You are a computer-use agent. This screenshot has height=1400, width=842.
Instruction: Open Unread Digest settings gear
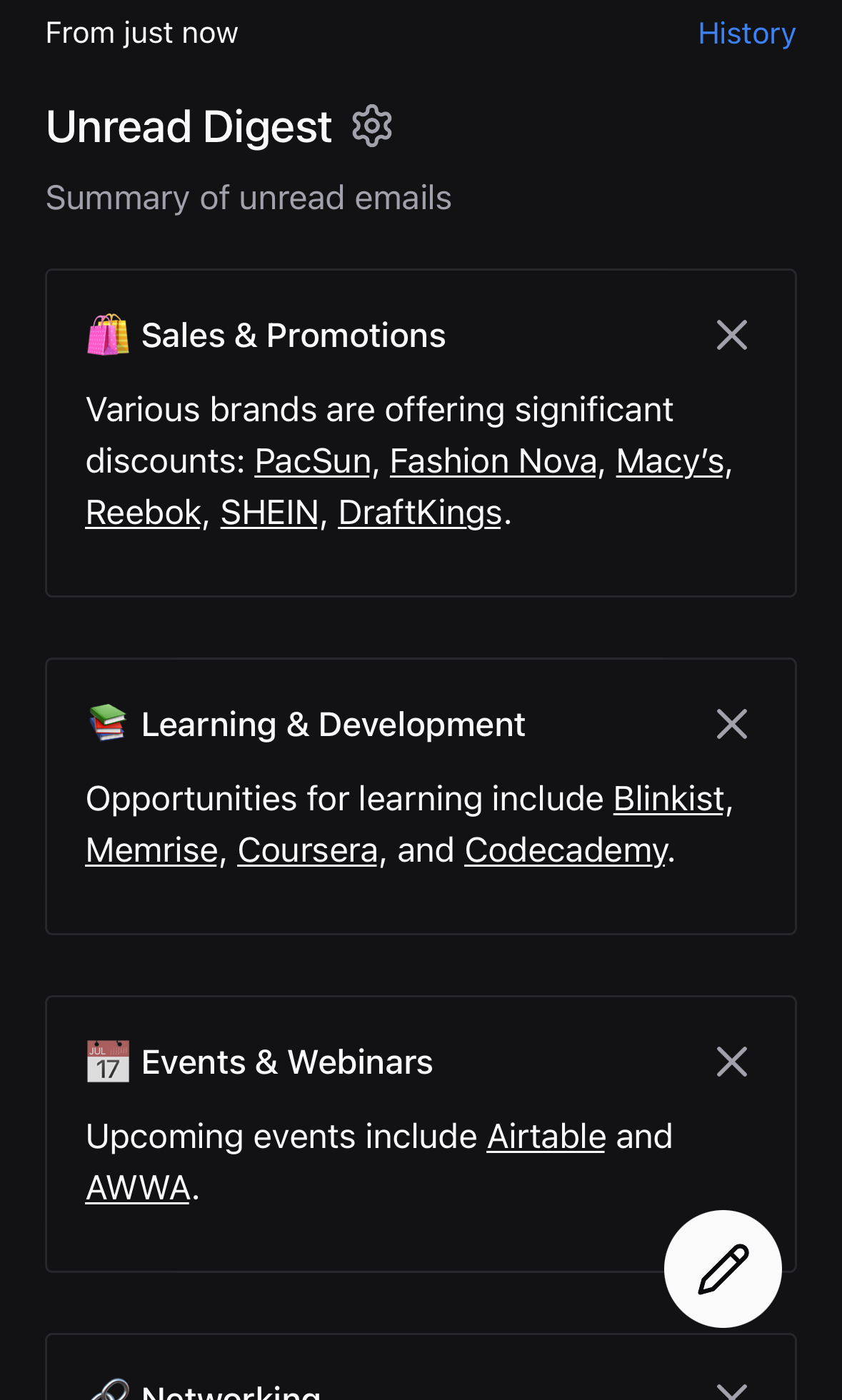point(372,126)
